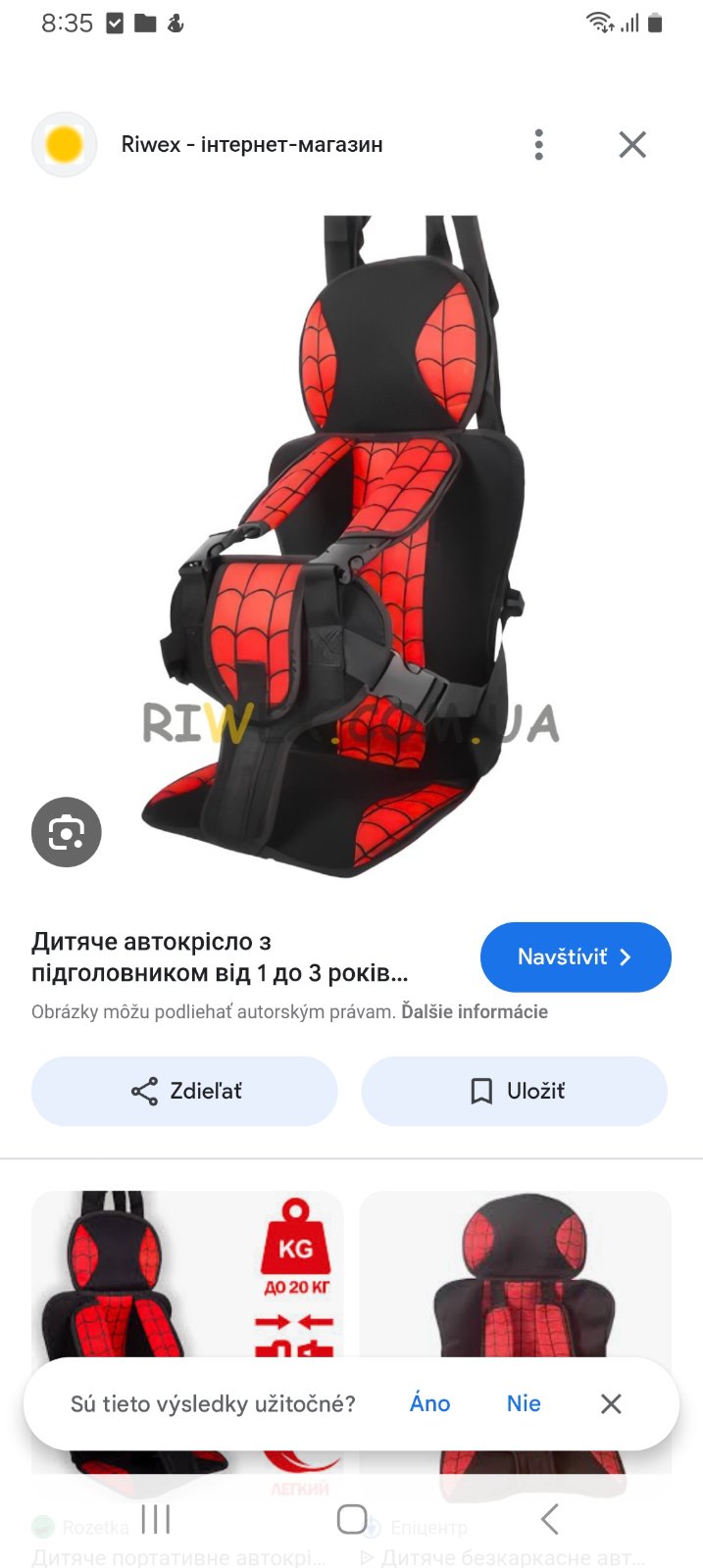
Task: Answer Nie to the feedback prompt
Action: click(524, 1403)
